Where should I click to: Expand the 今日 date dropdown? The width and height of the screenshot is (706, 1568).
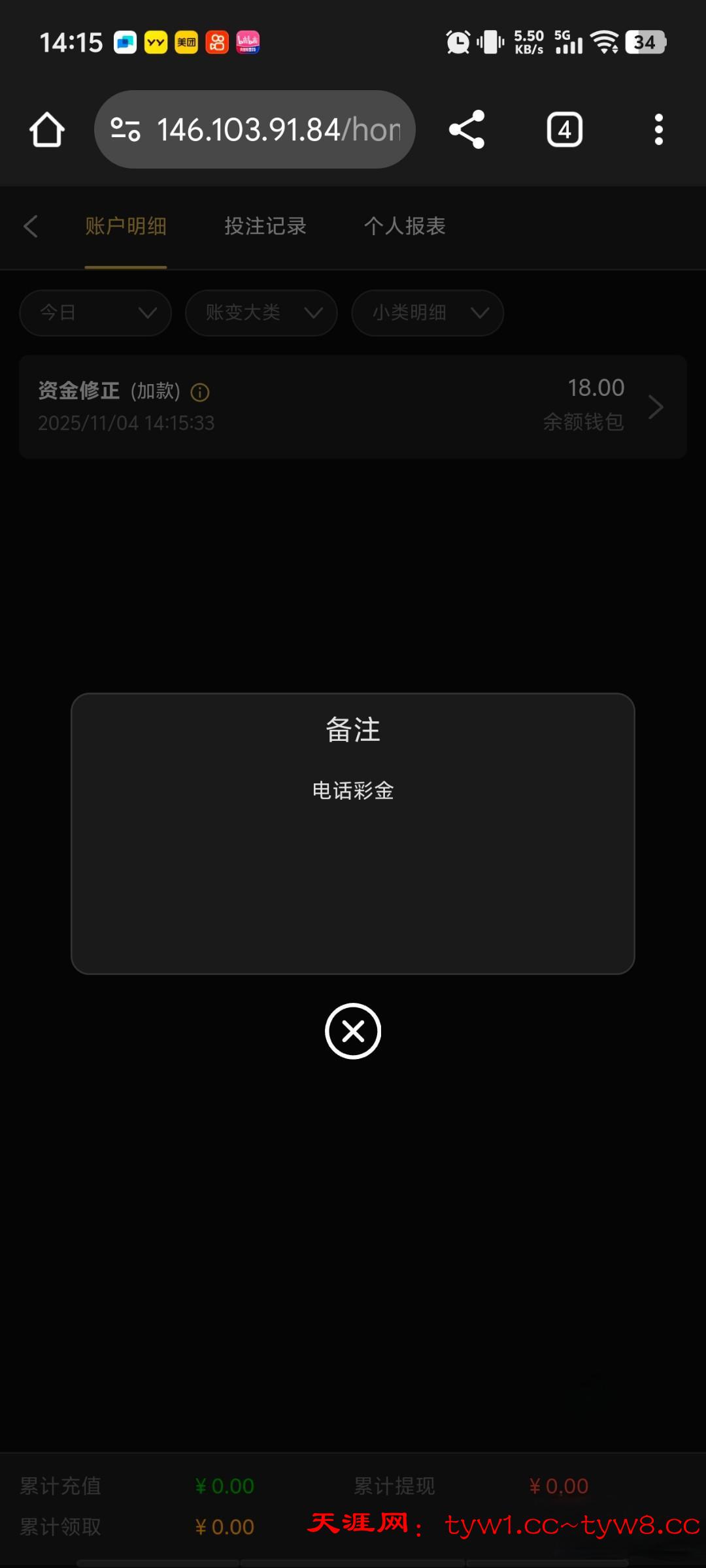click(95, 313)
